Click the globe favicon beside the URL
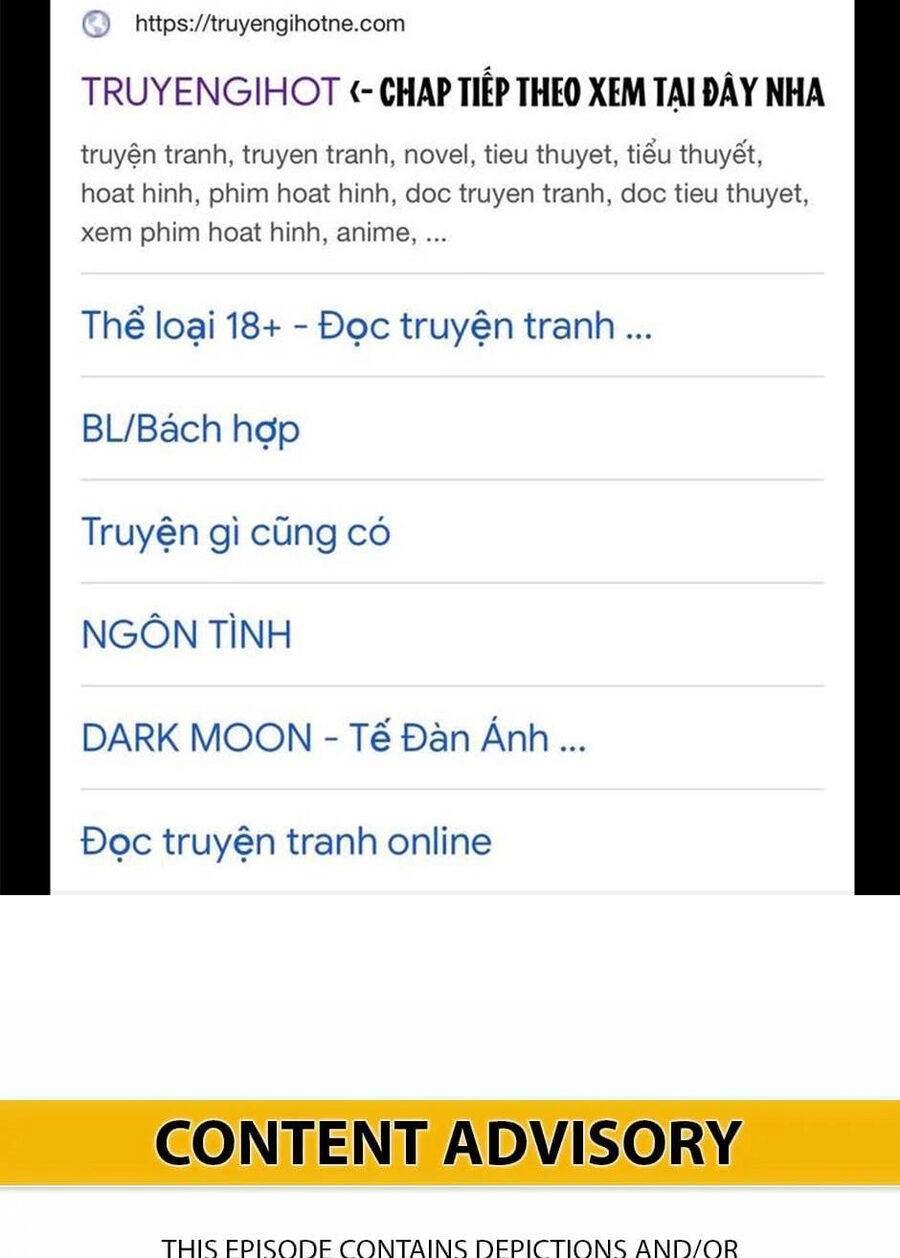 pos(94,23)
